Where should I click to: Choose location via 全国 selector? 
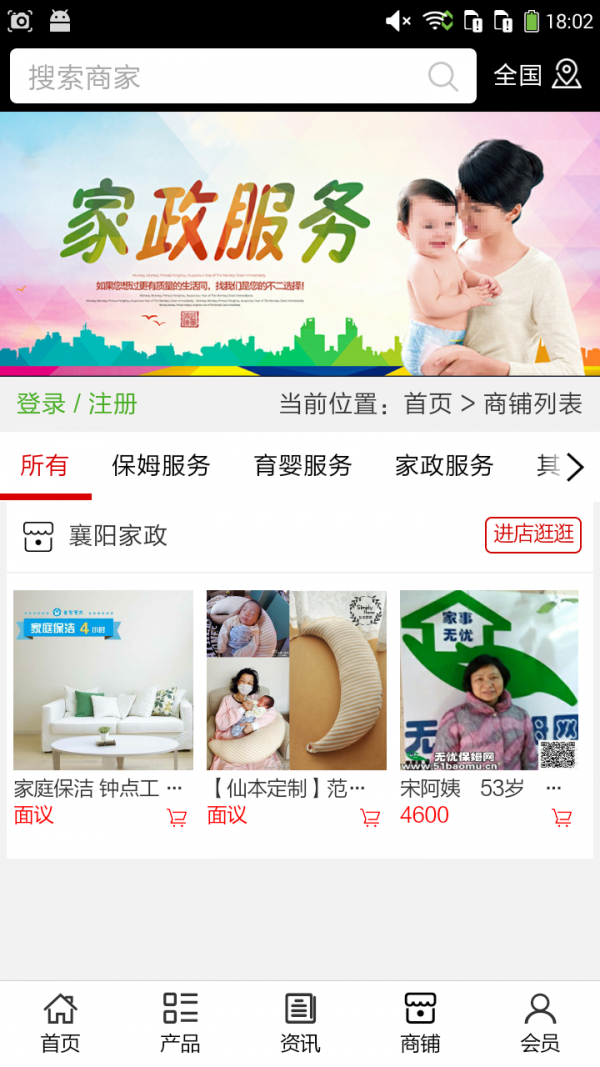pyautogui.click(x=537, y=76)
